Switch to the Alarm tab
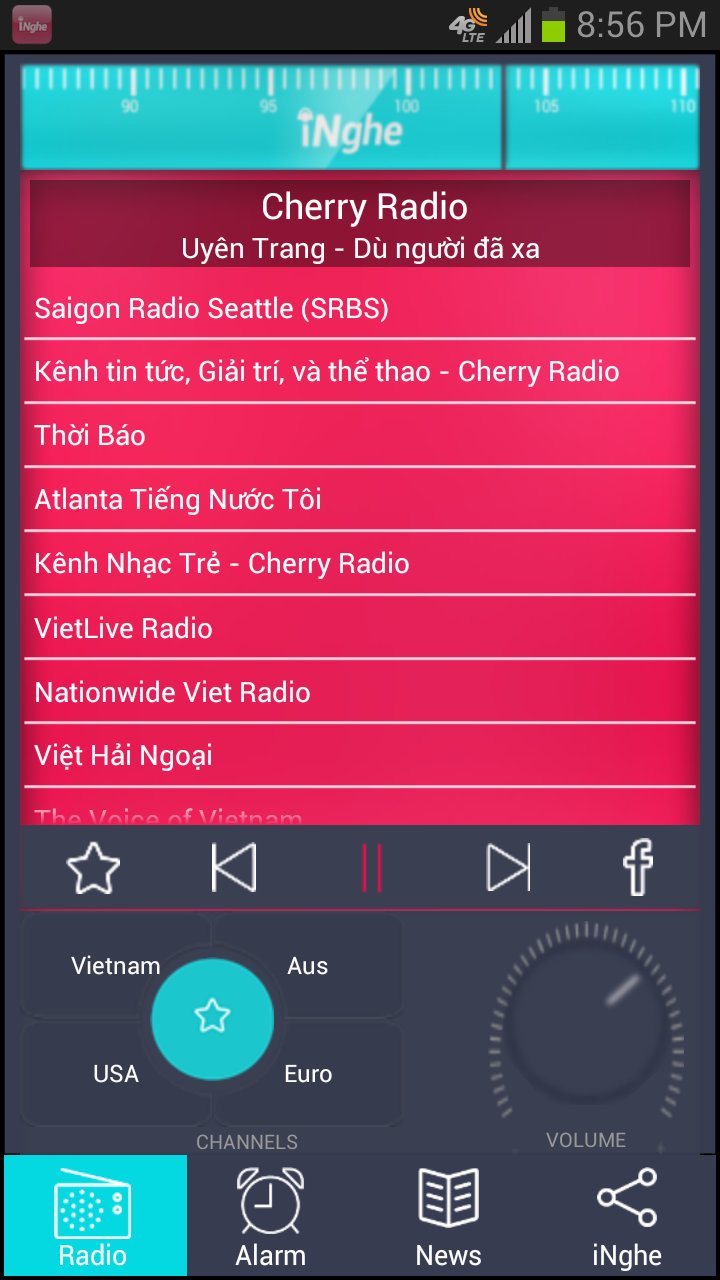 pyautogui.click(x=270, y=1215)
